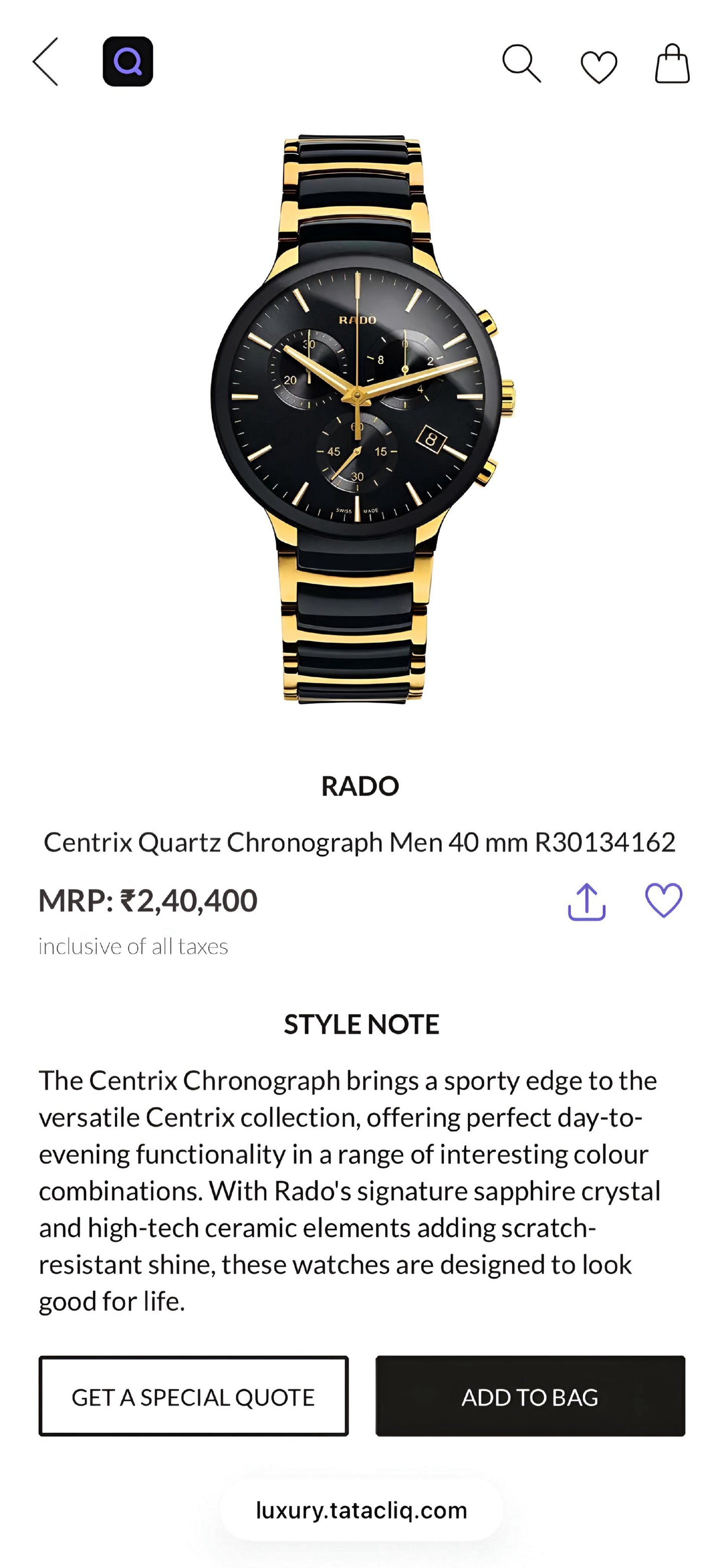Click GET A SPECIAL QUOTE
Image resolution: width=724 pixels, height=1568 pixels.
coord(193,1398)
